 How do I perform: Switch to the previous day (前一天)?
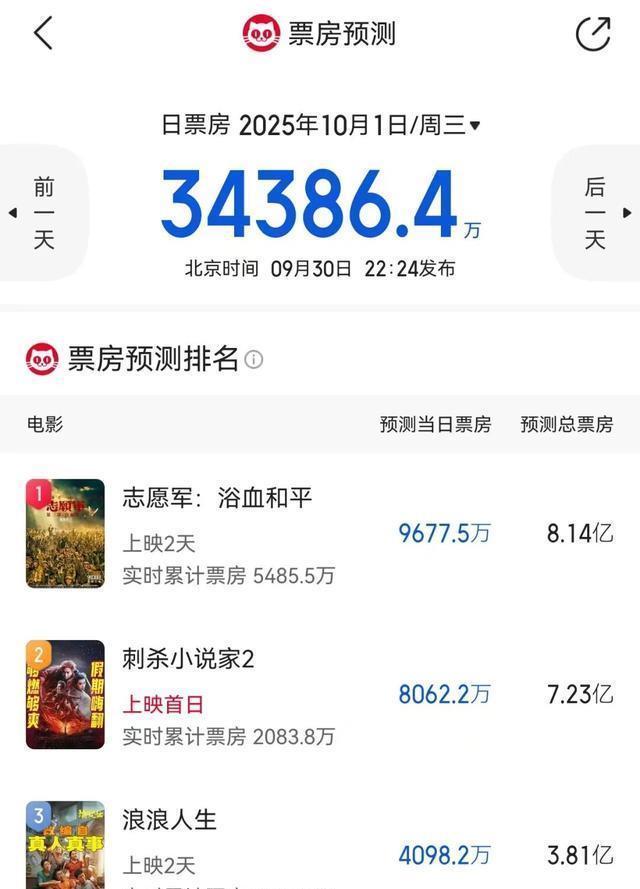(42, 213)
